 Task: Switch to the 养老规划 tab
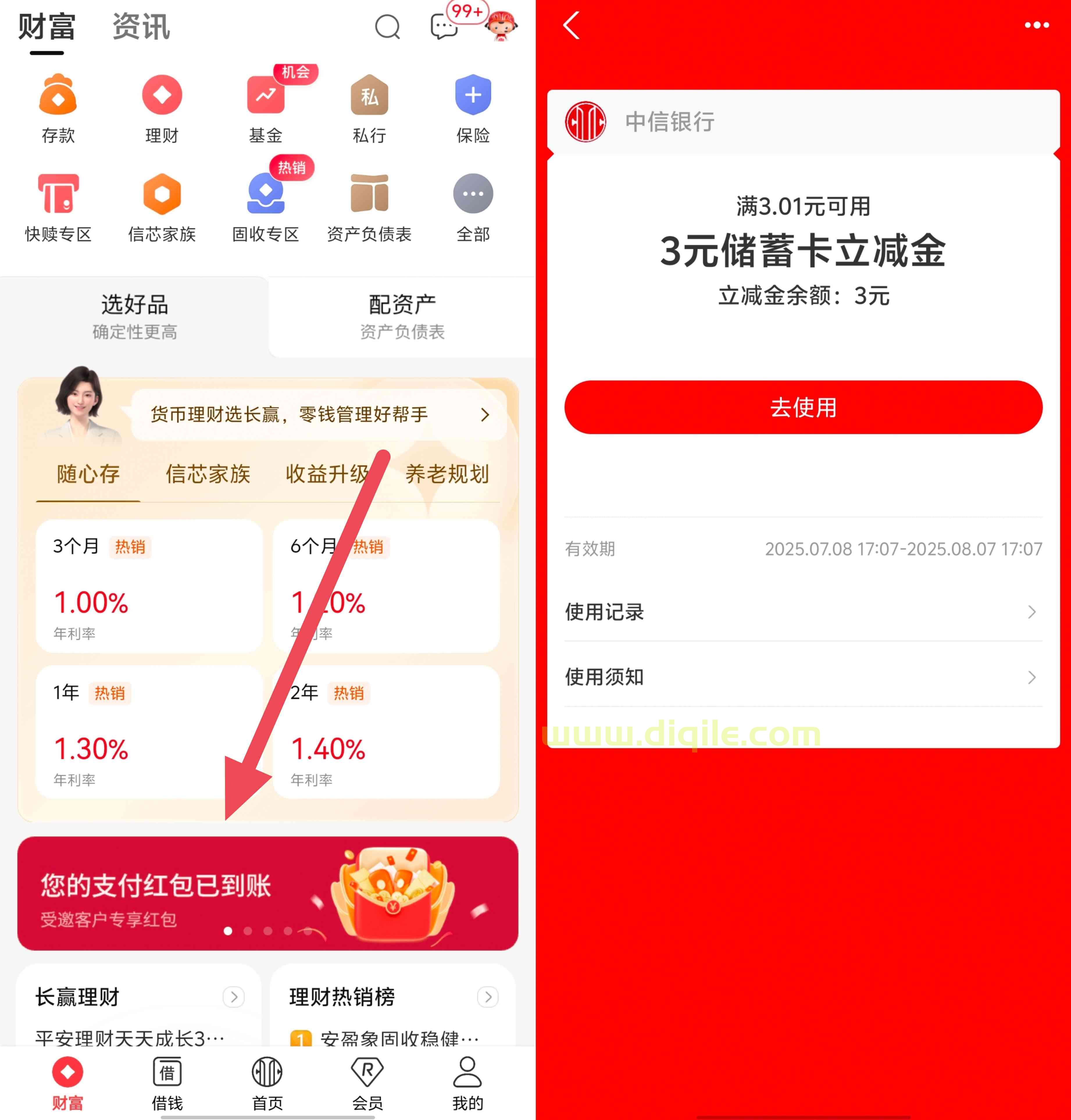[x=447, y=474]
